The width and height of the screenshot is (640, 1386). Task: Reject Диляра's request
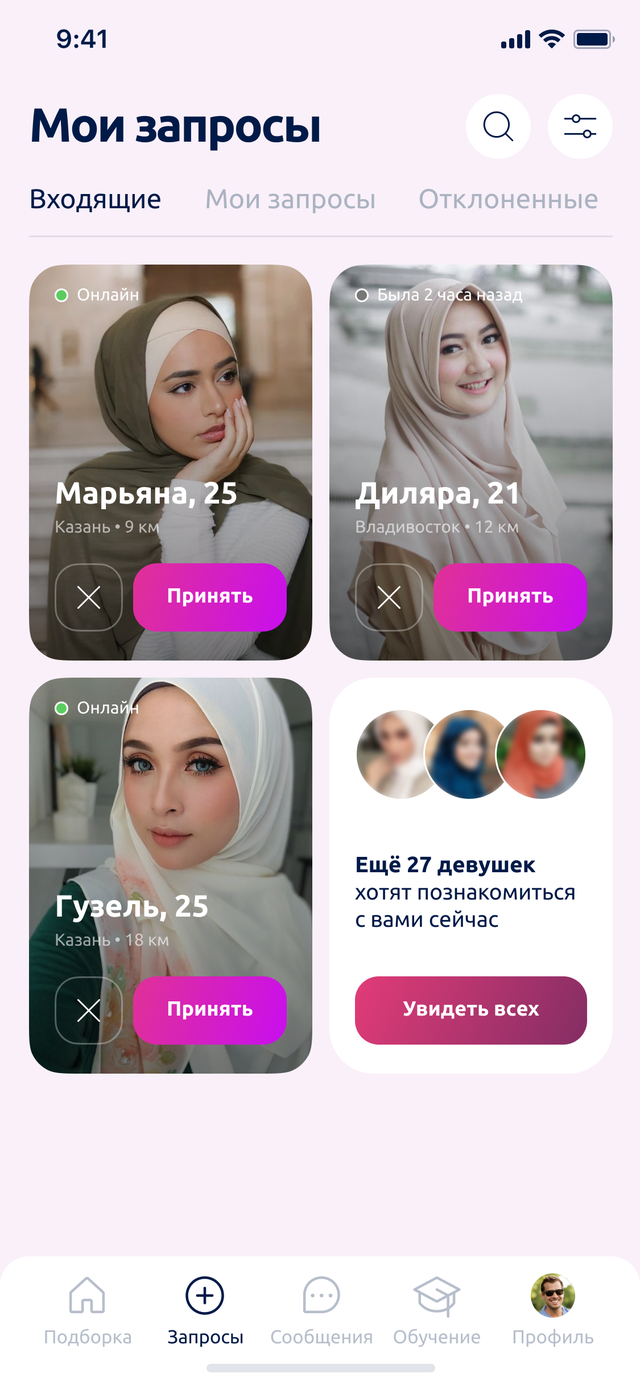click(389, 597)
